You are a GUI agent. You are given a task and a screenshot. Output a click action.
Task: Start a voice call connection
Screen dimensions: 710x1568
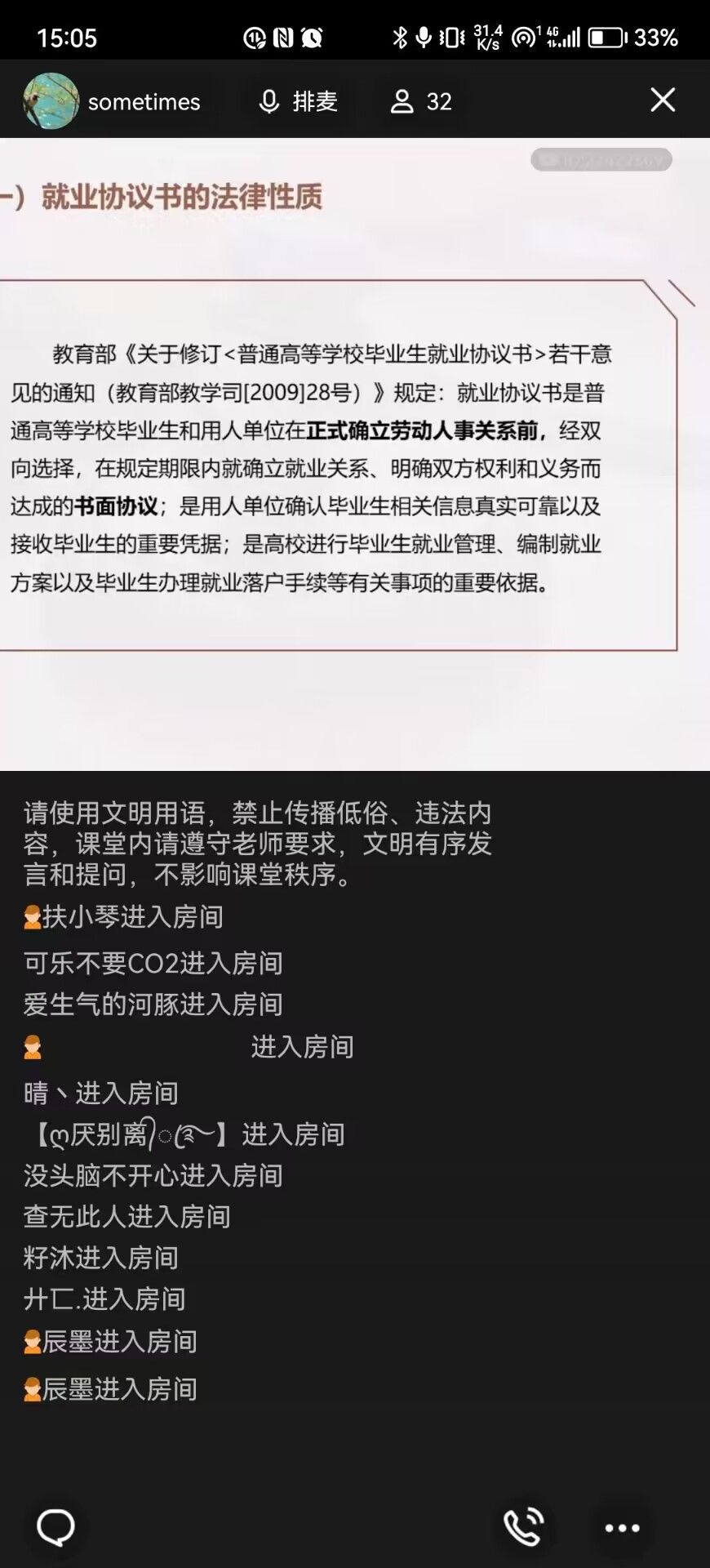pos(523,1526)
